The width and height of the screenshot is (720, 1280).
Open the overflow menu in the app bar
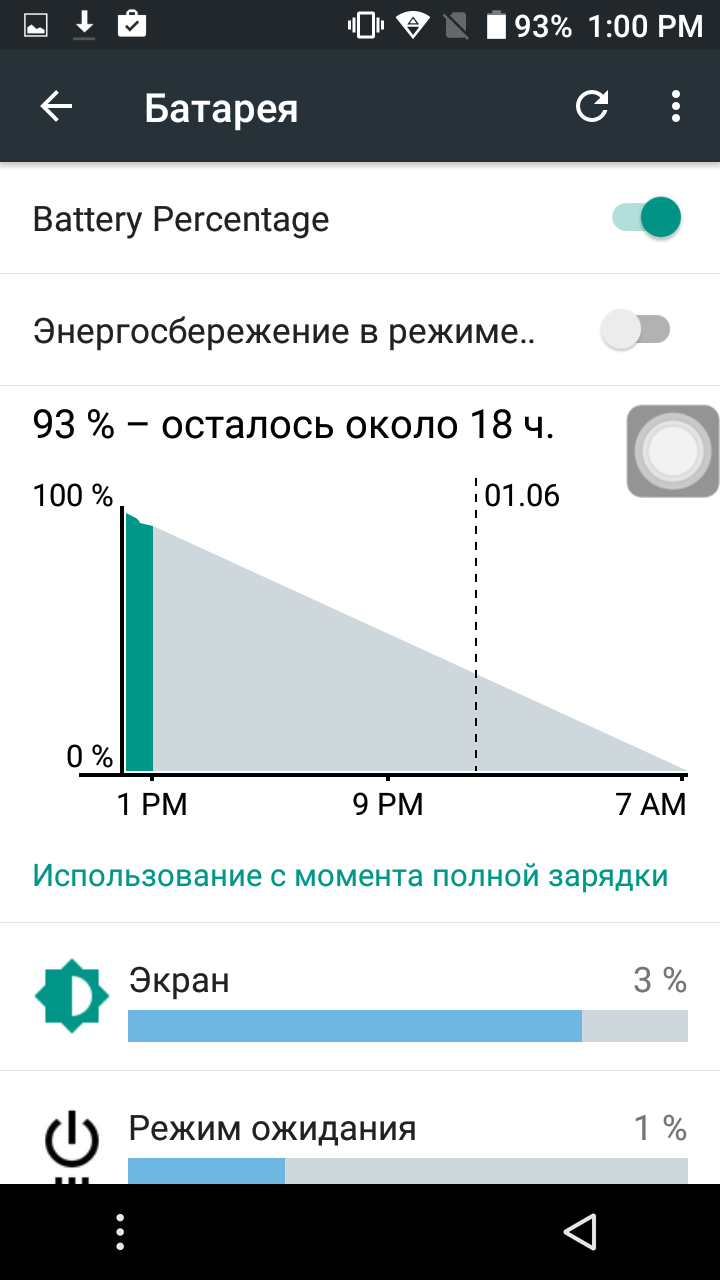(677, 107)
